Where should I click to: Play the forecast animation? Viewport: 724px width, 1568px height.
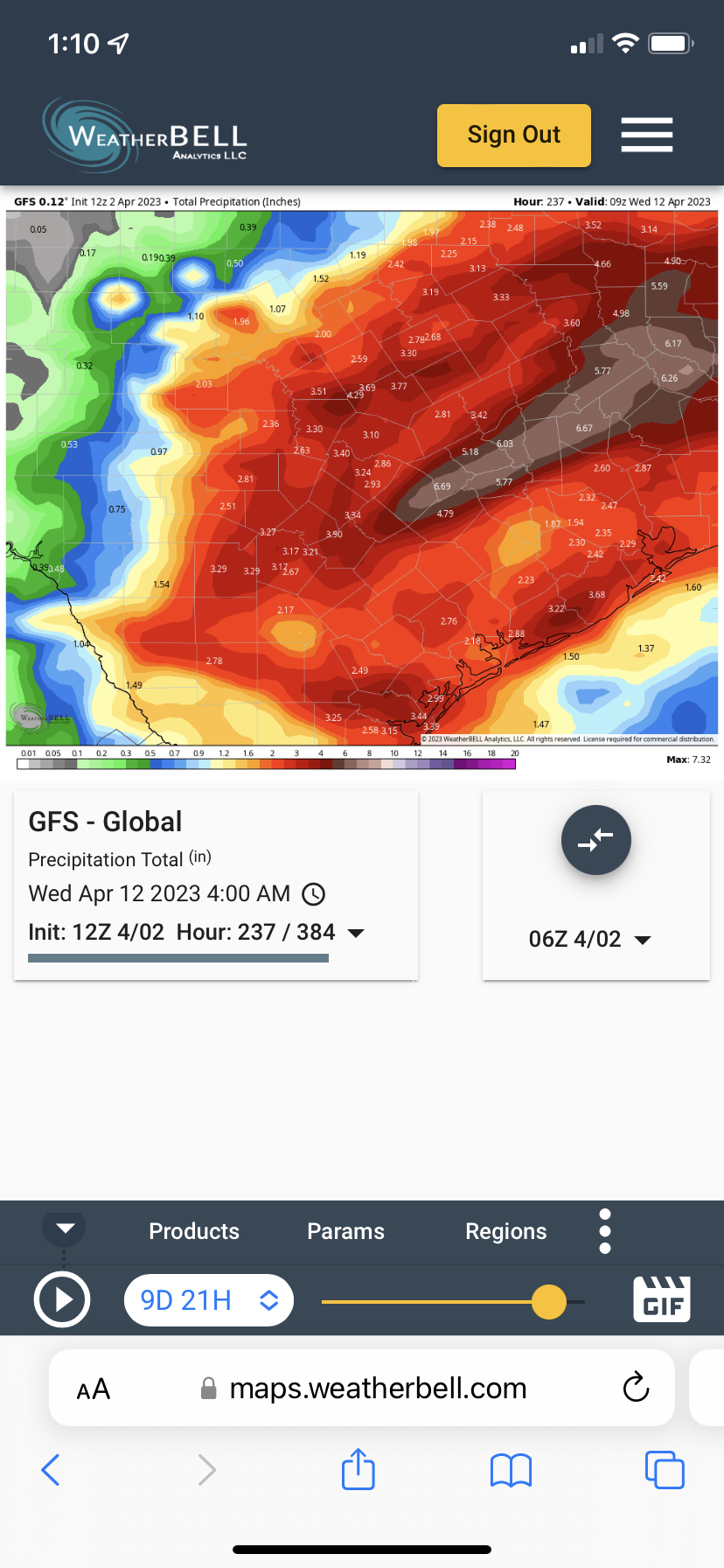point(62,1300)
